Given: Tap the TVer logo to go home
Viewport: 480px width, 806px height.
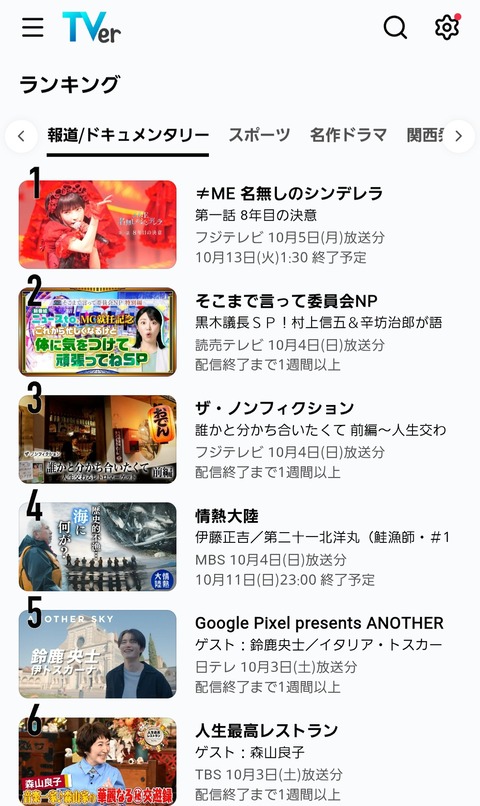Looking at the screenshot, I should pos(91,27).
